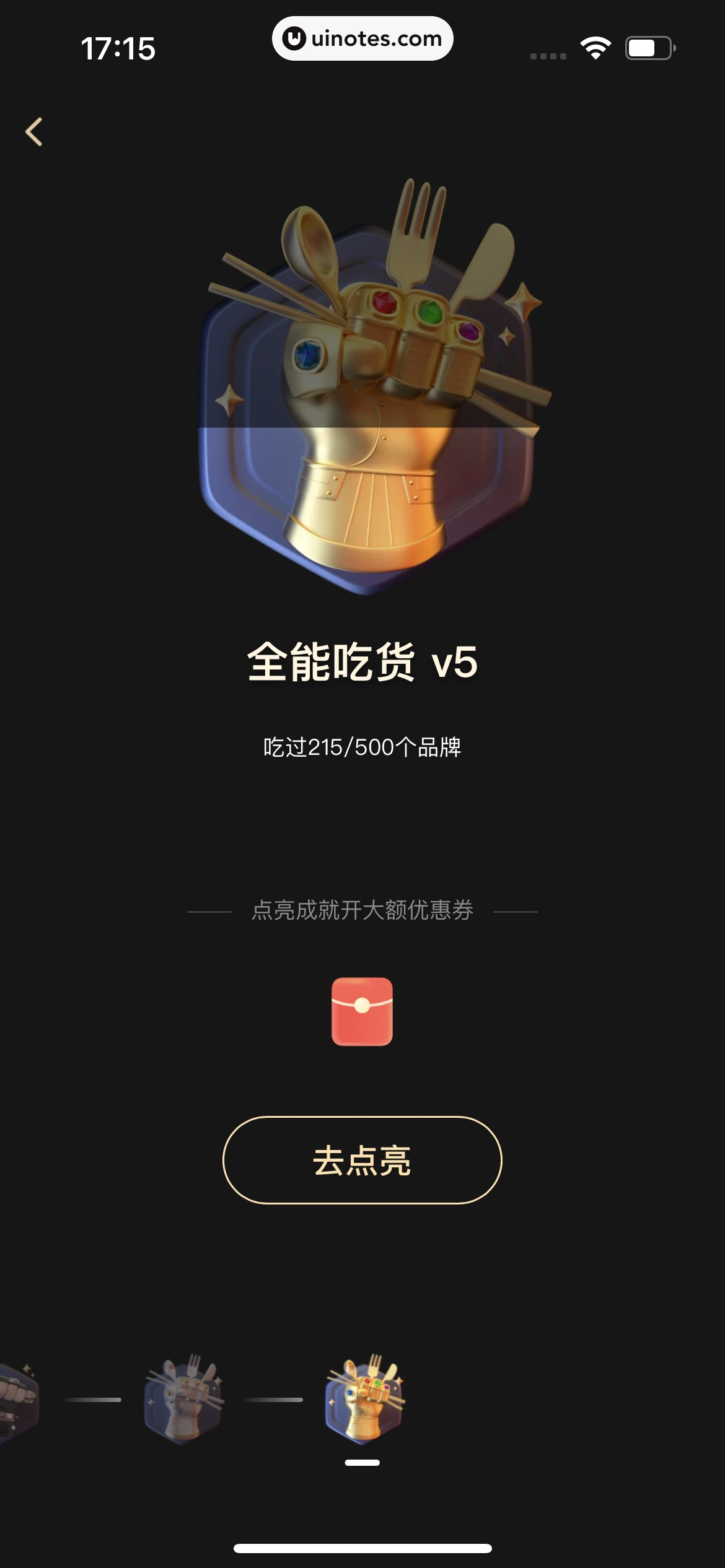Tap the uinotes.com pill at the top
The height and width of the screenshot is (1568, 725).
361,39
